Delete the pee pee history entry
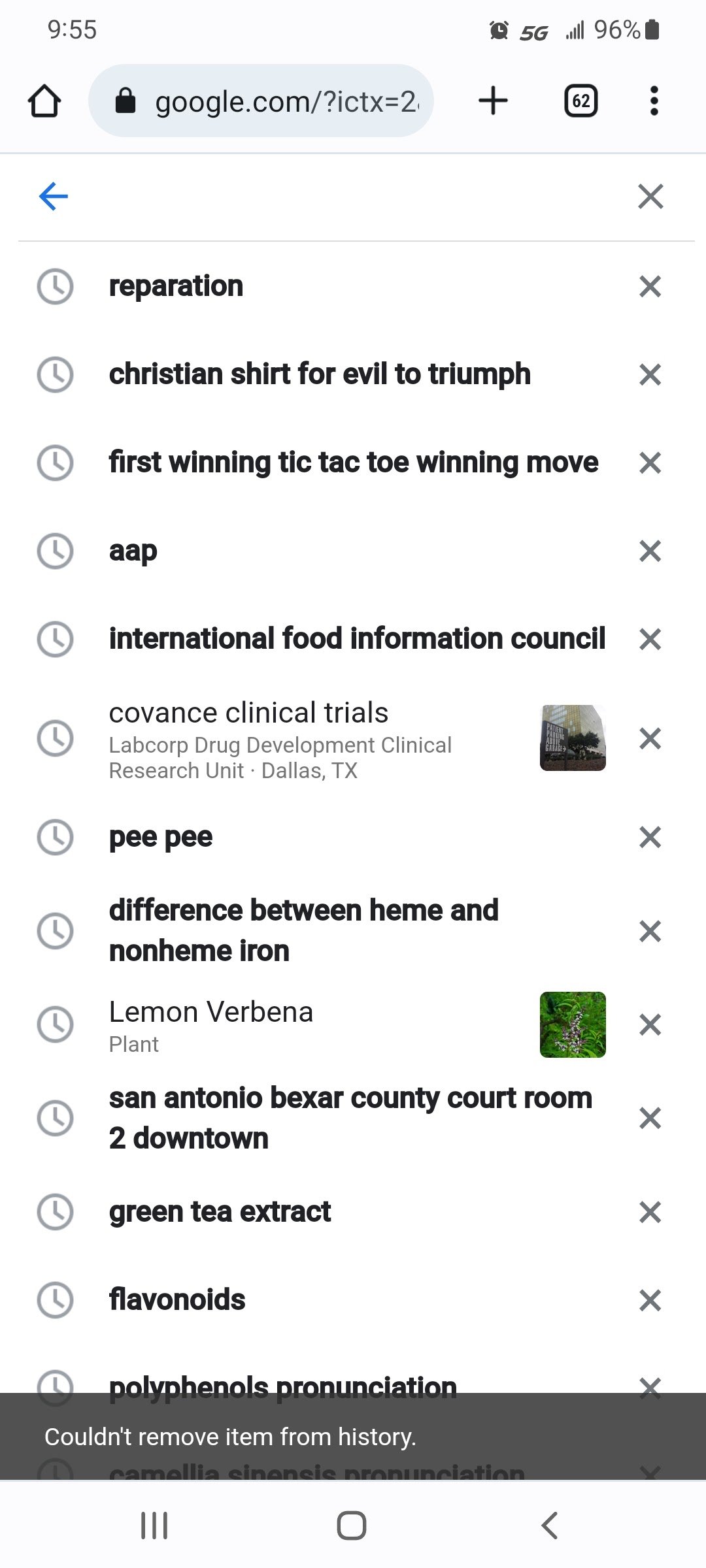Screen dimensions: 706x1568 650,837
